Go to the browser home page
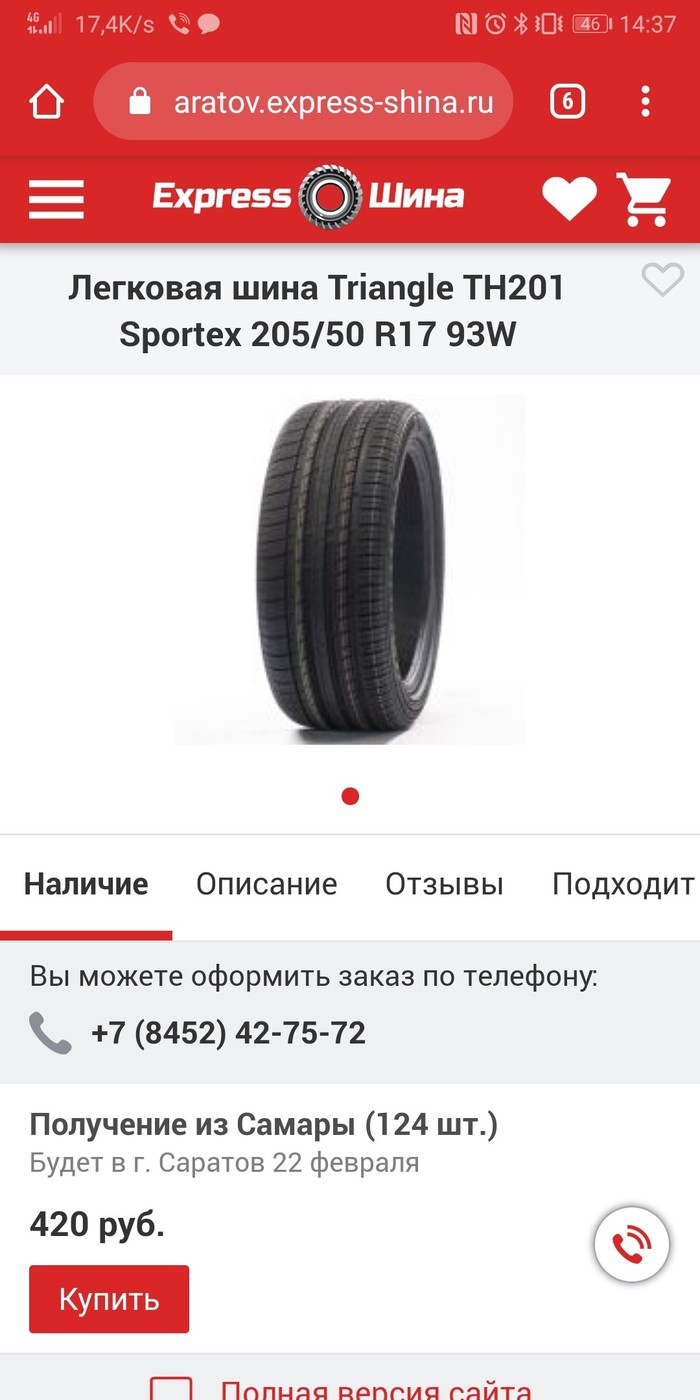This screenshot has width=700, height=1400. [x=46, y=101]
